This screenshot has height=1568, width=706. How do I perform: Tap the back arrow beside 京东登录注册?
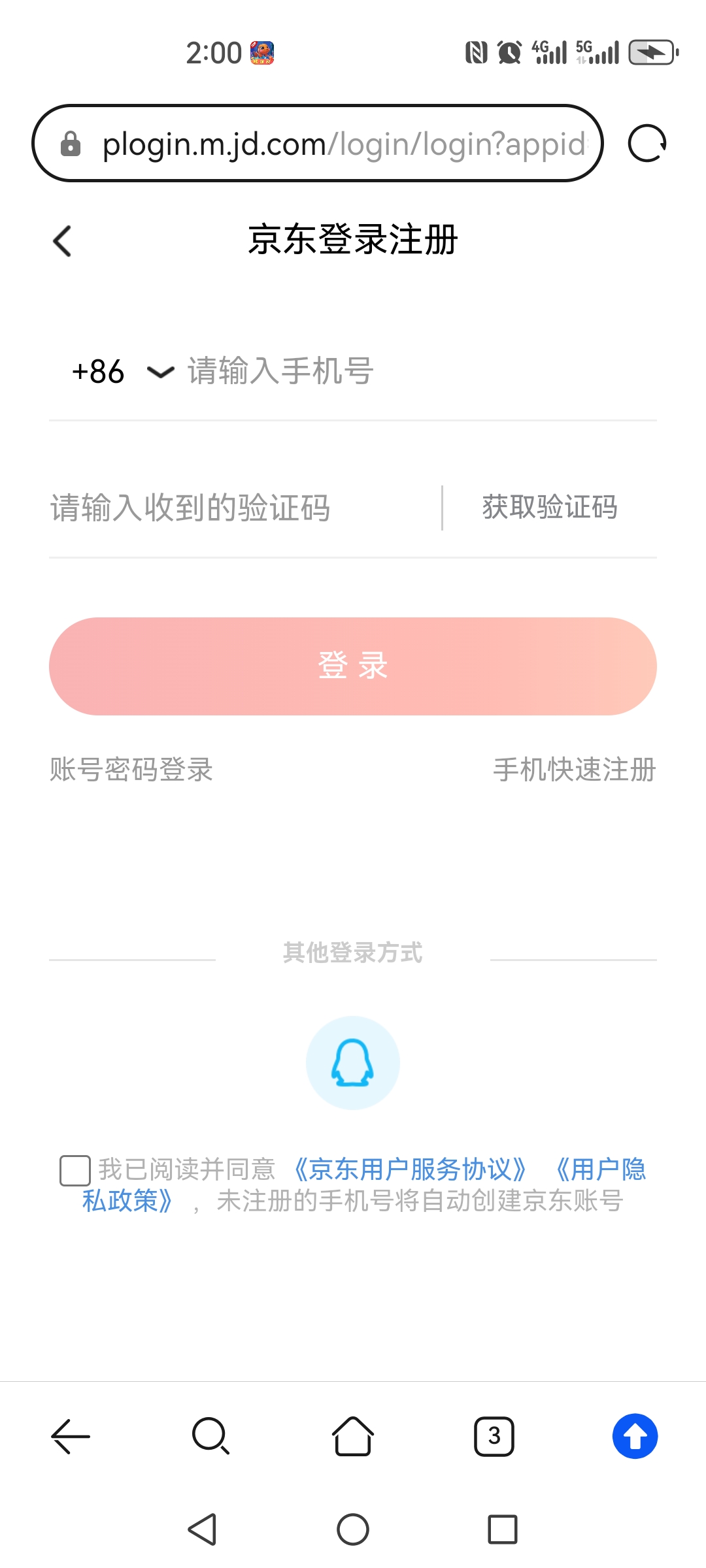click(62, 241)
